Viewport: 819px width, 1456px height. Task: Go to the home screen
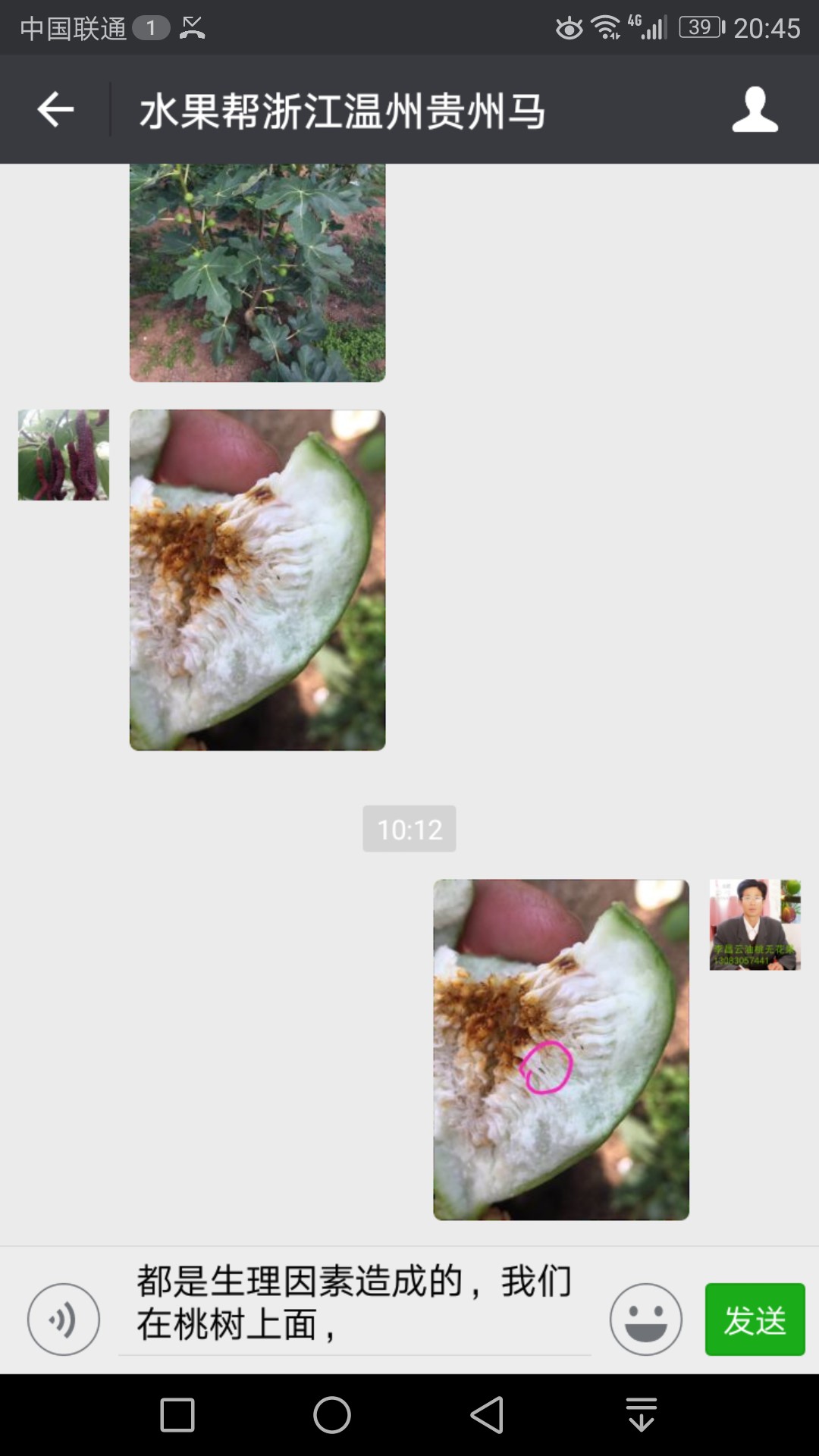point(332,1415)
